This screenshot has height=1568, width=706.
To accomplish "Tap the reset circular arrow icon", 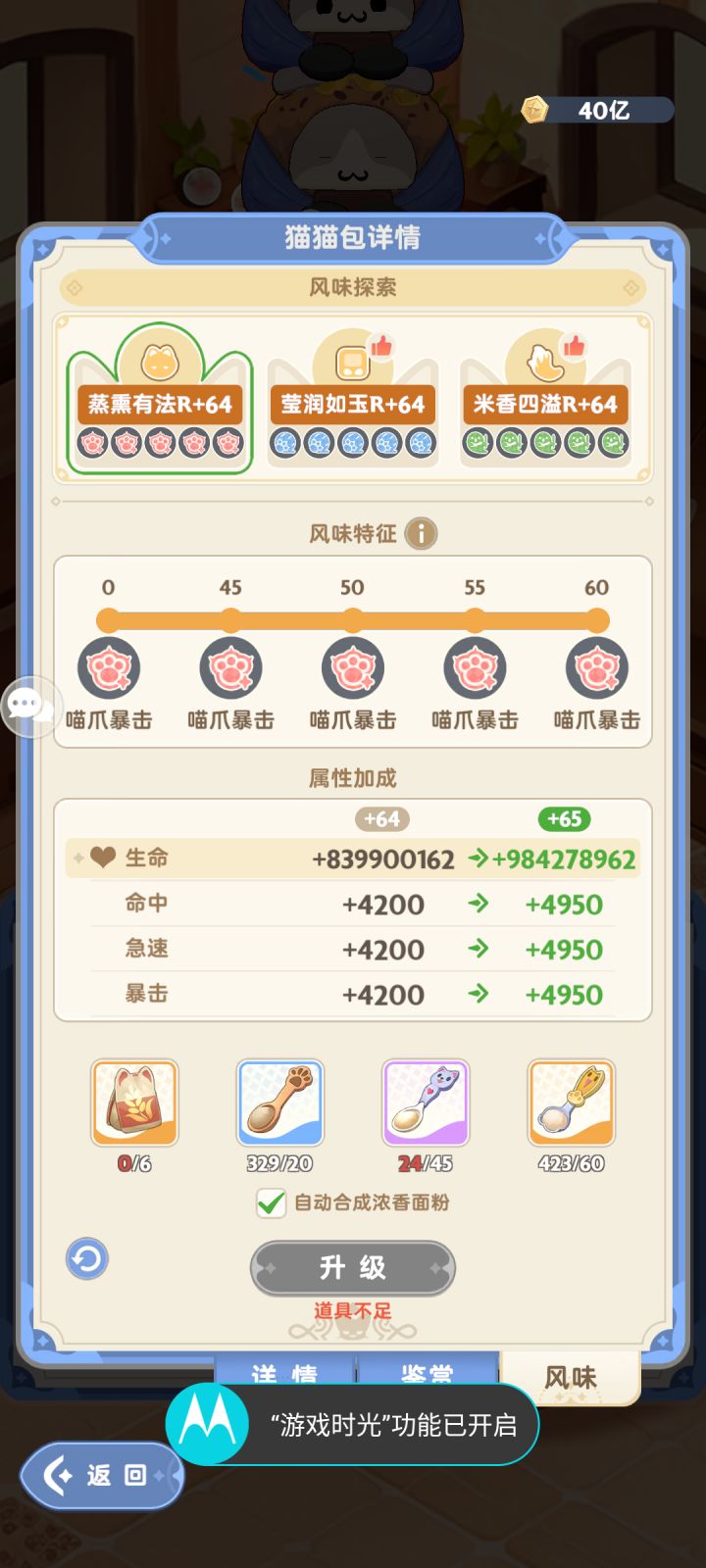I will tap(86, 1259).
